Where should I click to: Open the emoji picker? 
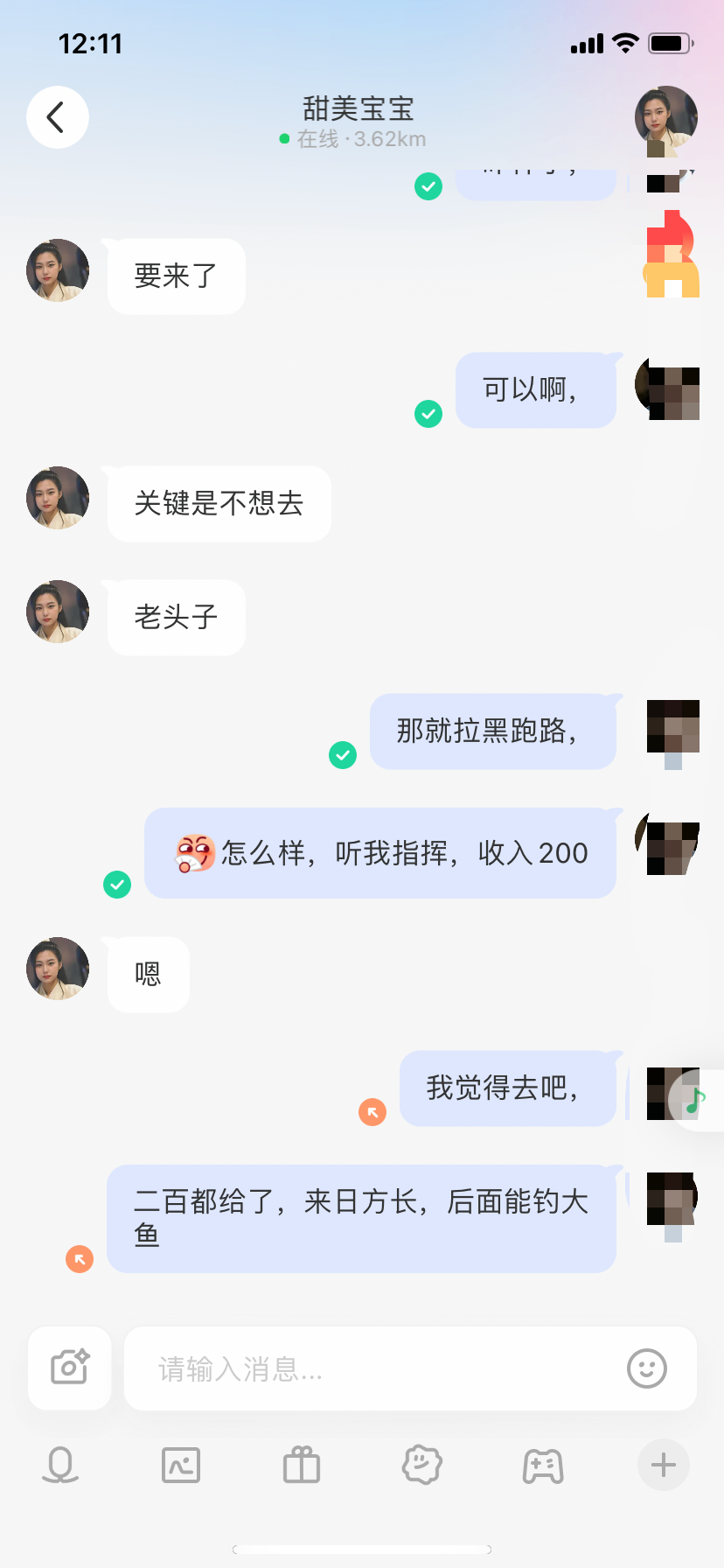[x=647, y=1368]
